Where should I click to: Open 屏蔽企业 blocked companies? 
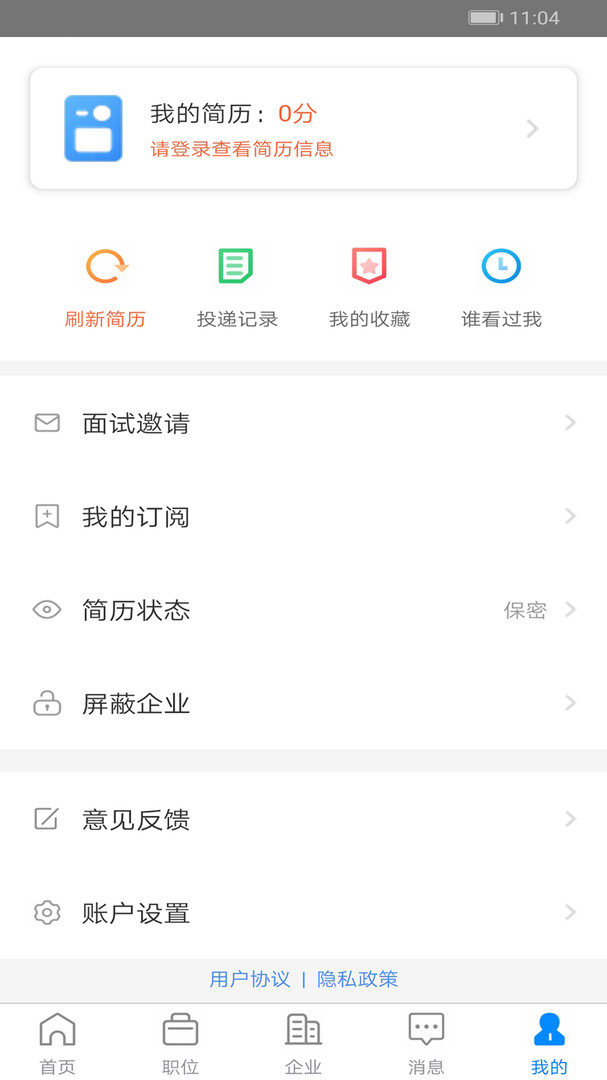pyautogui.click(x=303, y=704)
